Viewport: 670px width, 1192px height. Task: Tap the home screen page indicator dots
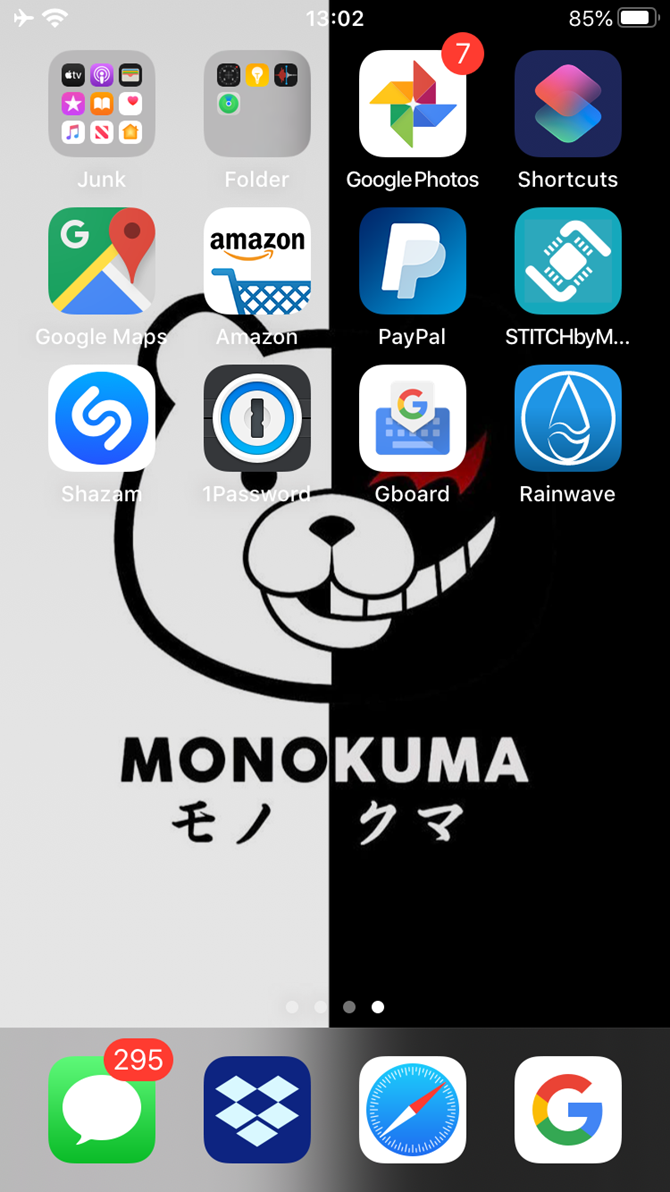(x=335, y=1007)
